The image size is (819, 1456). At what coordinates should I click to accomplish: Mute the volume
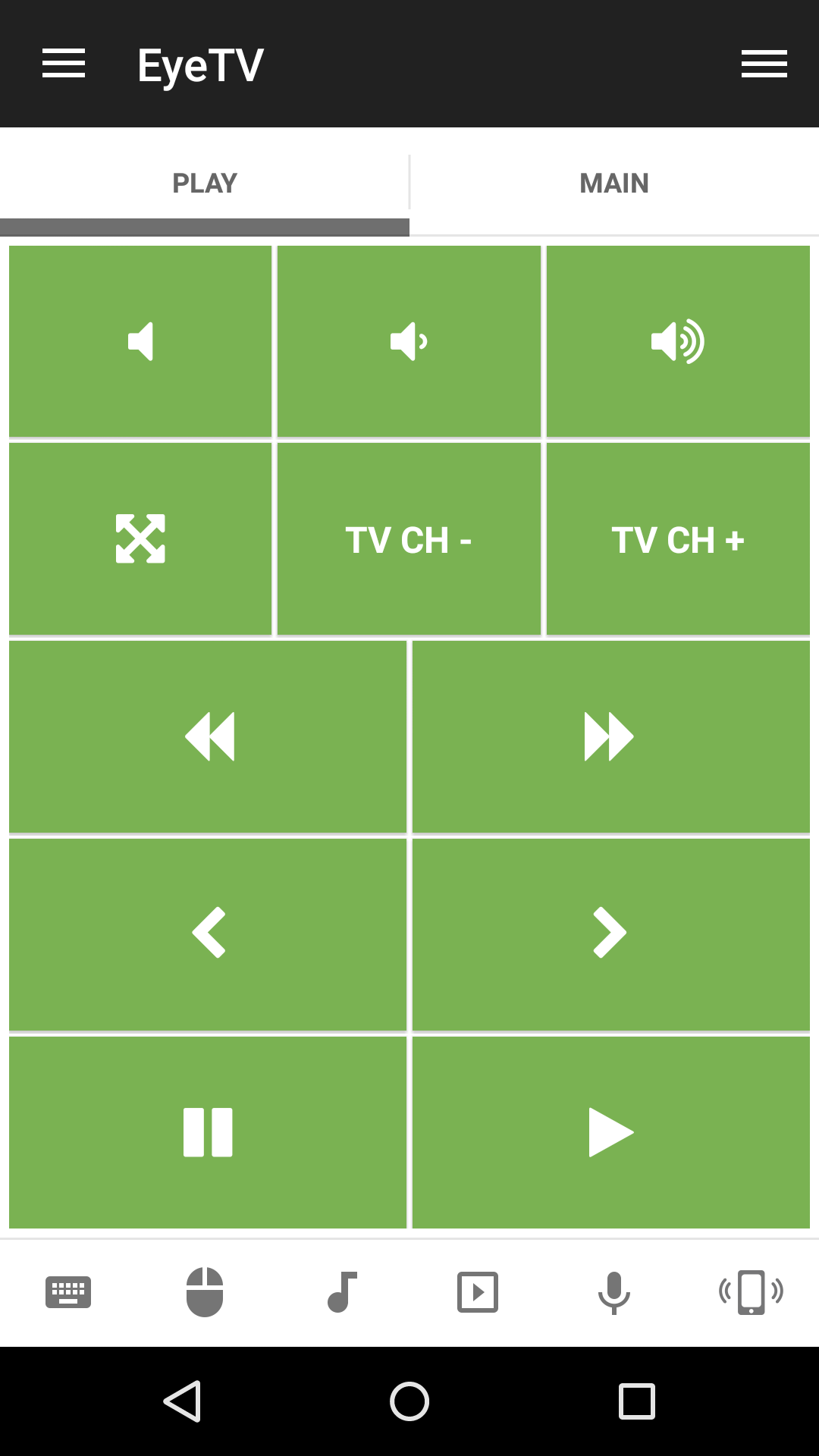coord(140,341)
